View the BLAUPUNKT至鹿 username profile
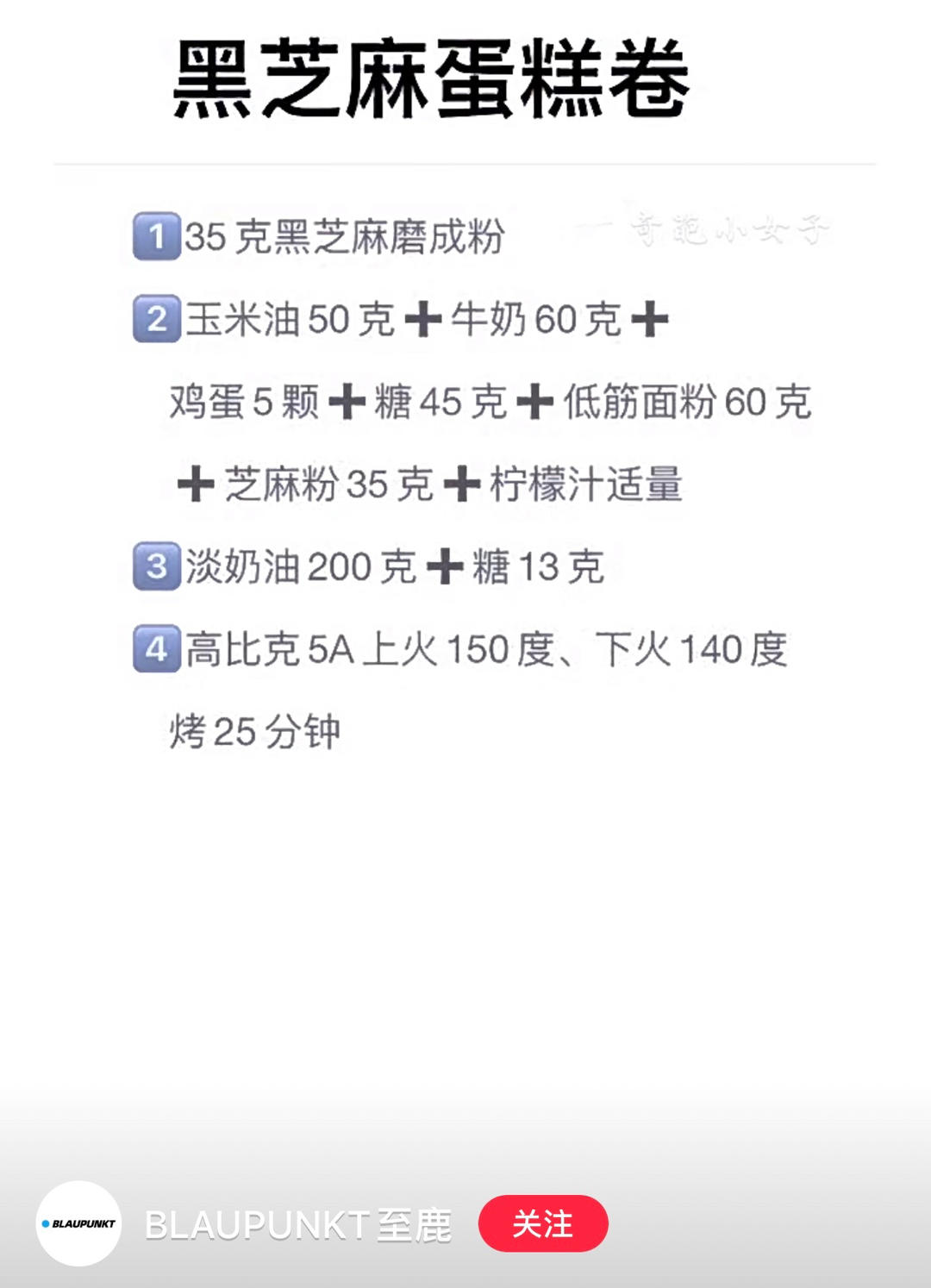 [298, 1225]
